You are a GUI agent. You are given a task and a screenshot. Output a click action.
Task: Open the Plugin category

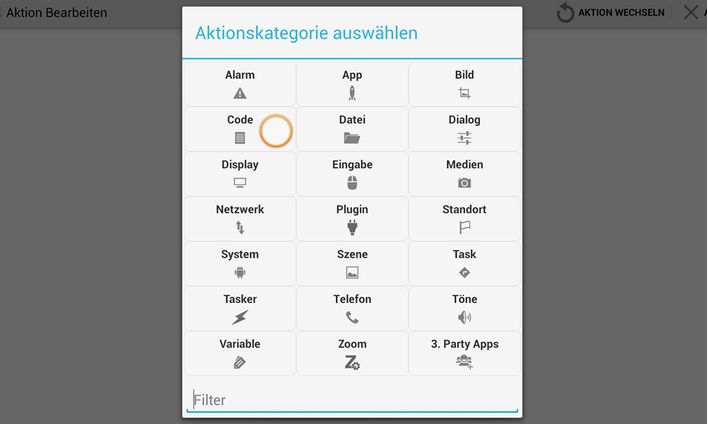(x=352, y=219)
